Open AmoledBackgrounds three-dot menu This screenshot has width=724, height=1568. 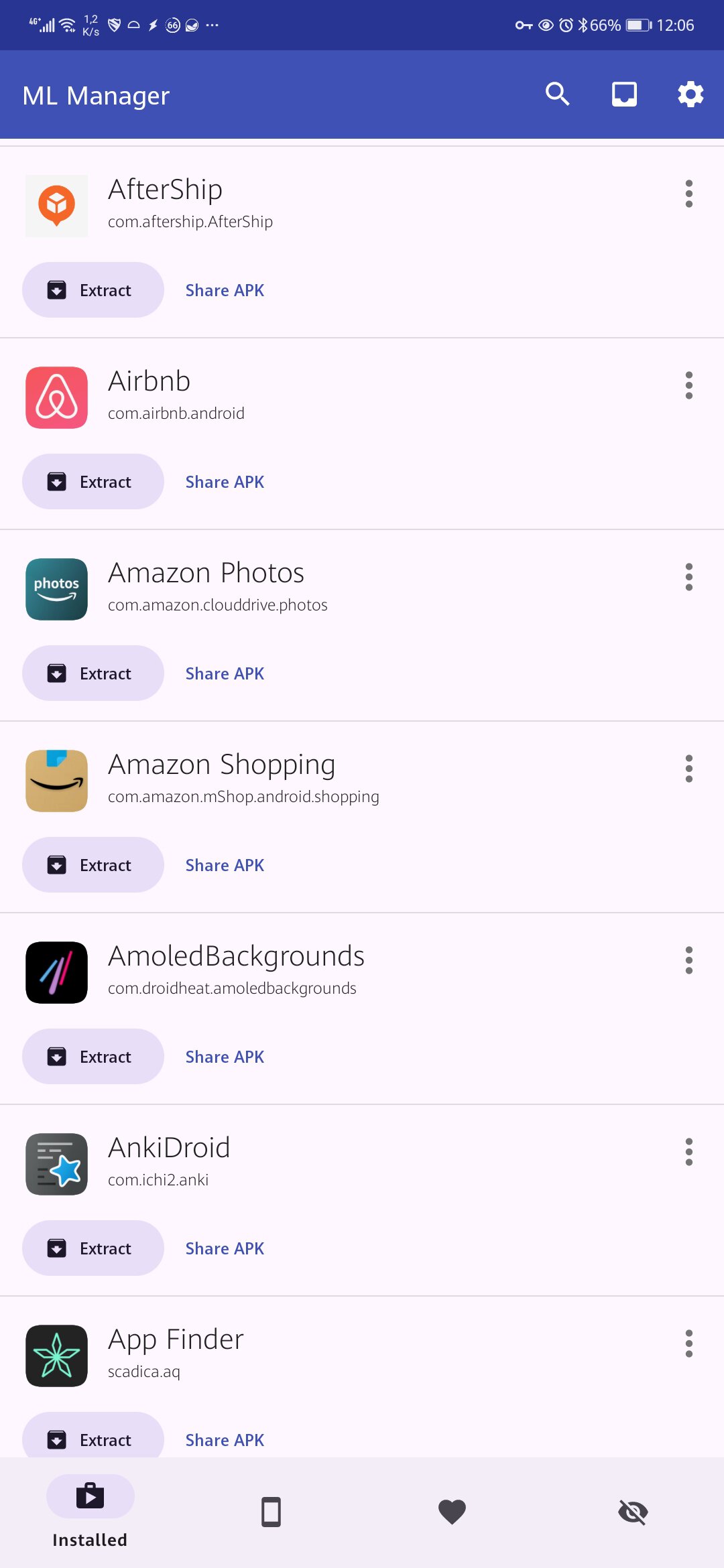pos(688,960)
